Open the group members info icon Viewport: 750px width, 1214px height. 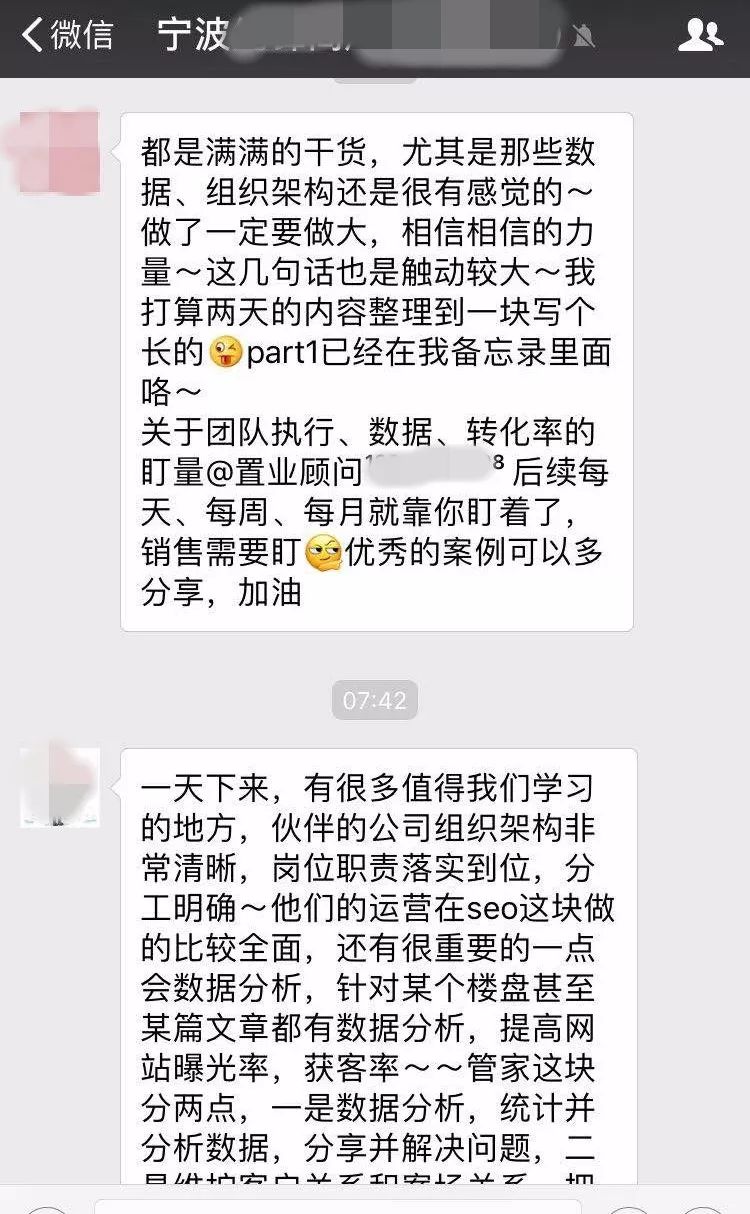700,36
